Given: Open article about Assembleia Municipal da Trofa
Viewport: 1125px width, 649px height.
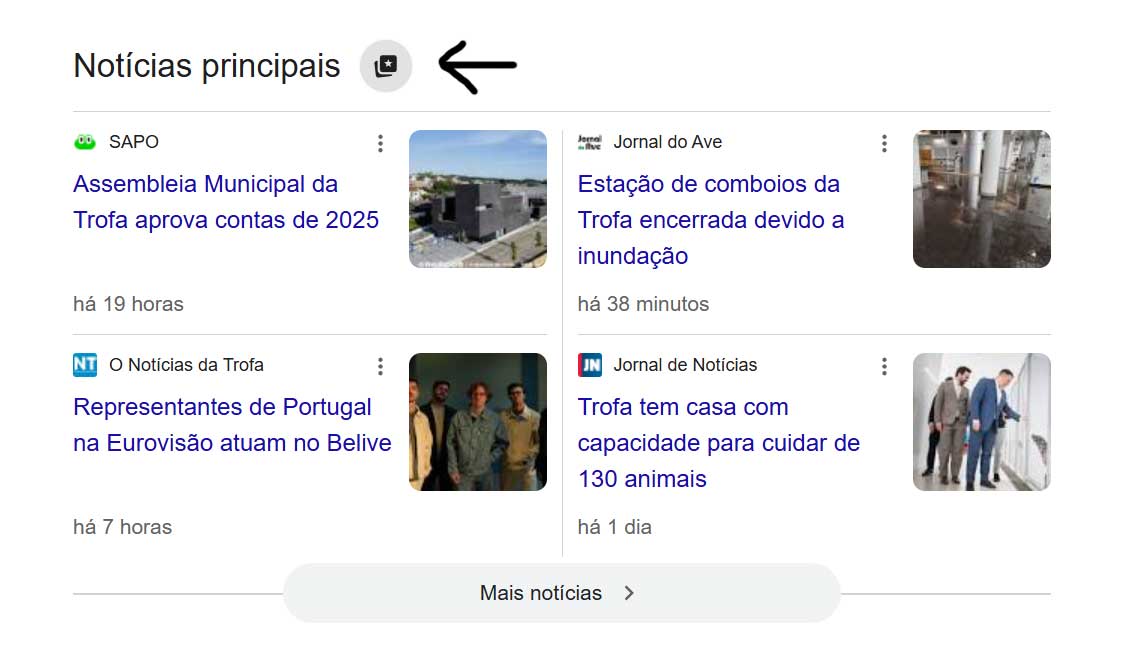Looking at the screenshot, I should [x=225, y=202].
